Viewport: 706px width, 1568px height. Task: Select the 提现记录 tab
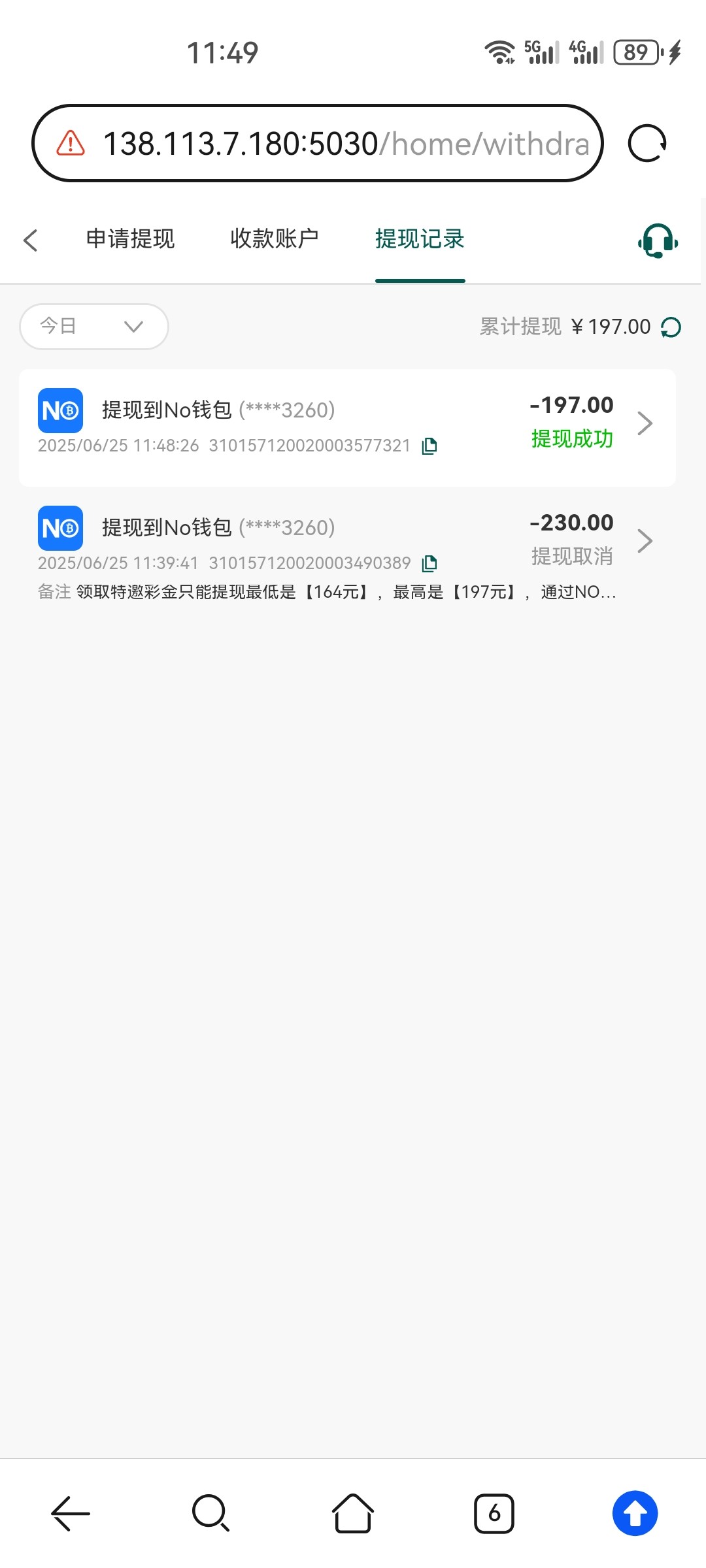[x=420, y=239]
